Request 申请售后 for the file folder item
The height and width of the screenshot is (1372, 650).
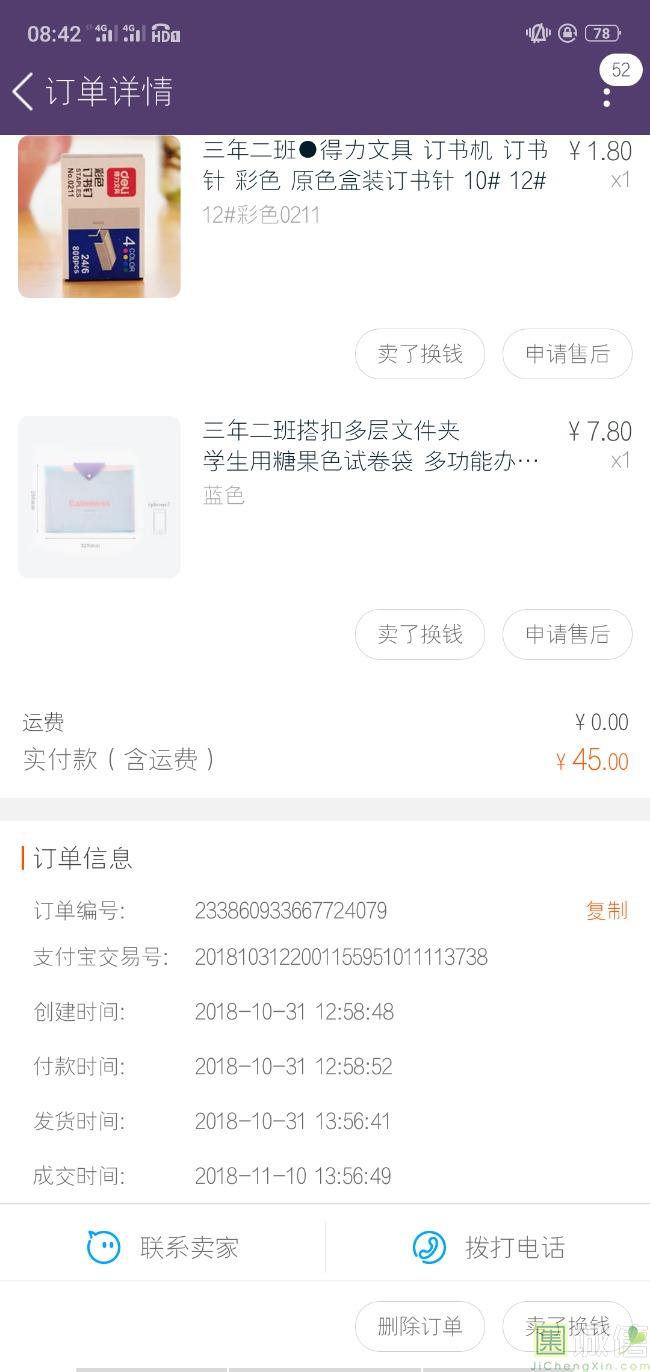[567, 634]
